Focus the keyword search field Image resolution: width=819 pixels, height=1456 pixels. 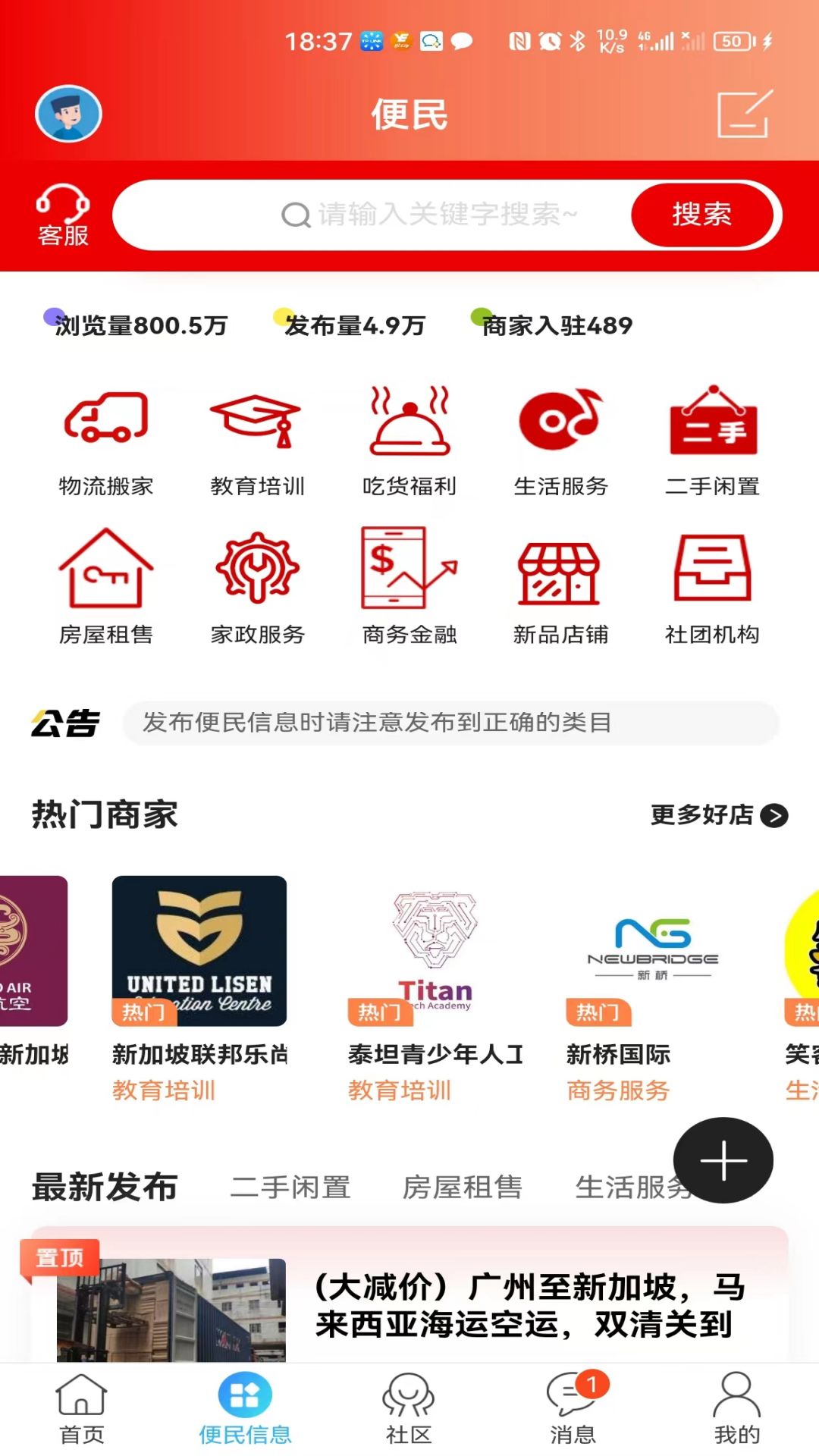click(x=373, y=215)
